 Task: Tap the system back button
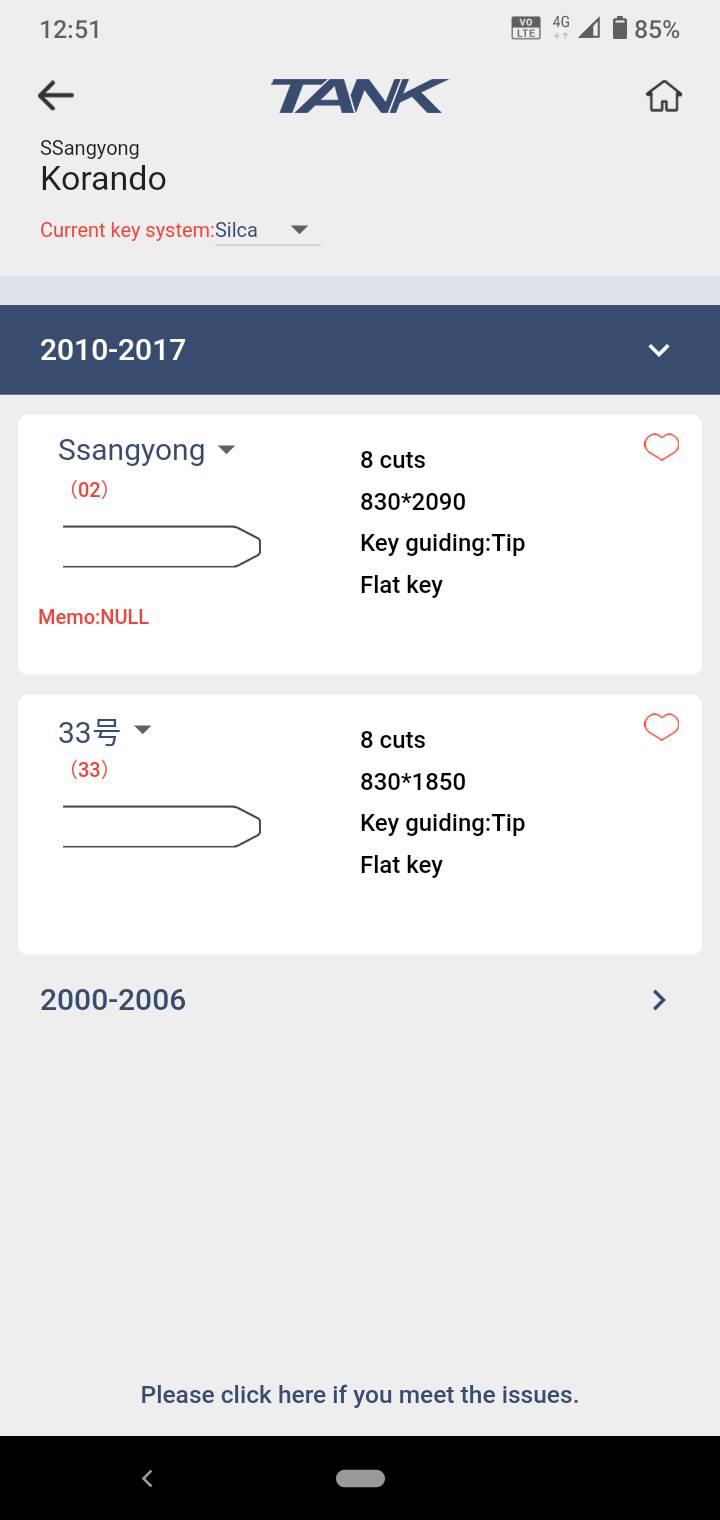pyautogui.click(x=147, y=1478)
